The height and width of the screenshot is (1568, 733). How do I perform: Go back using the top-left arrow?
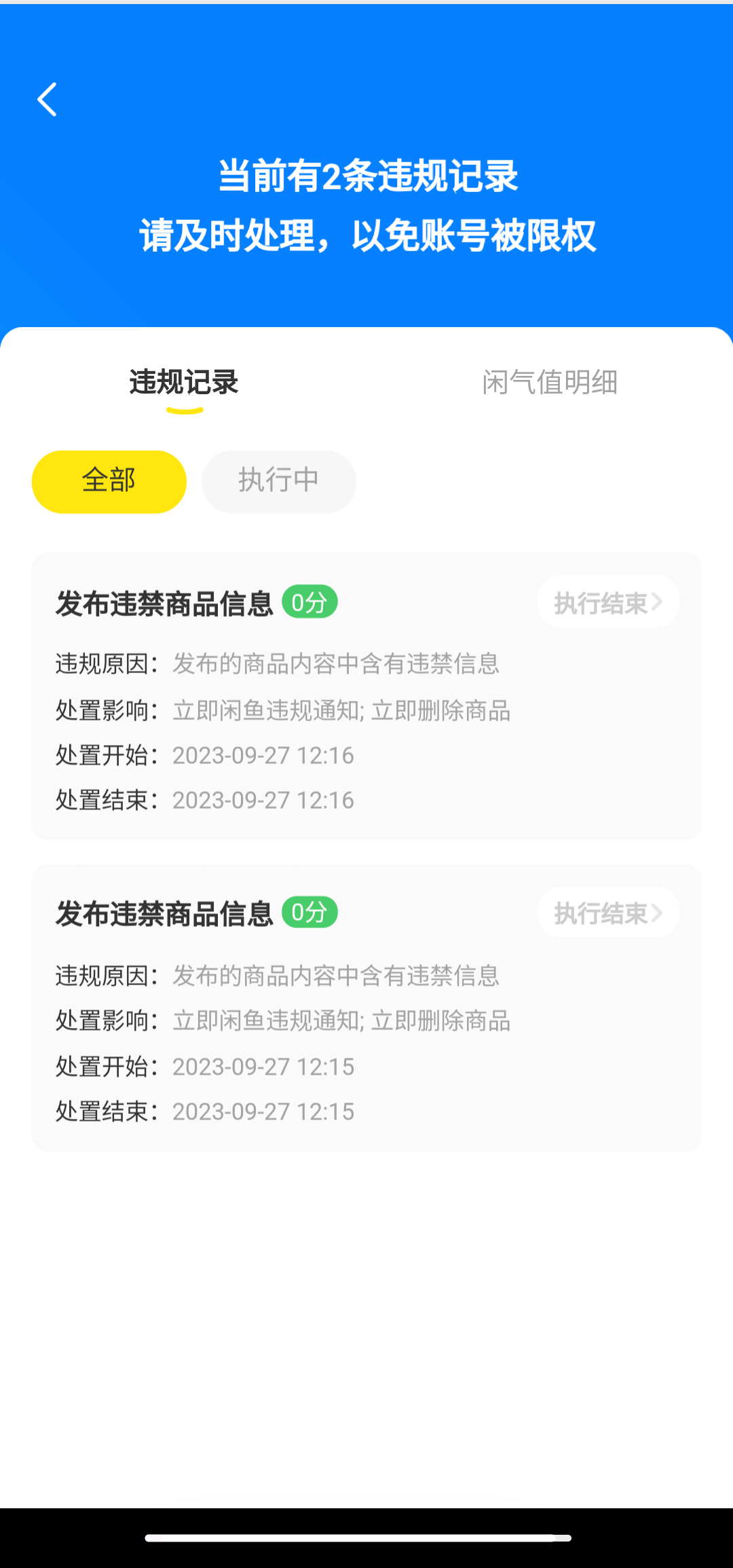click(48, 100)
